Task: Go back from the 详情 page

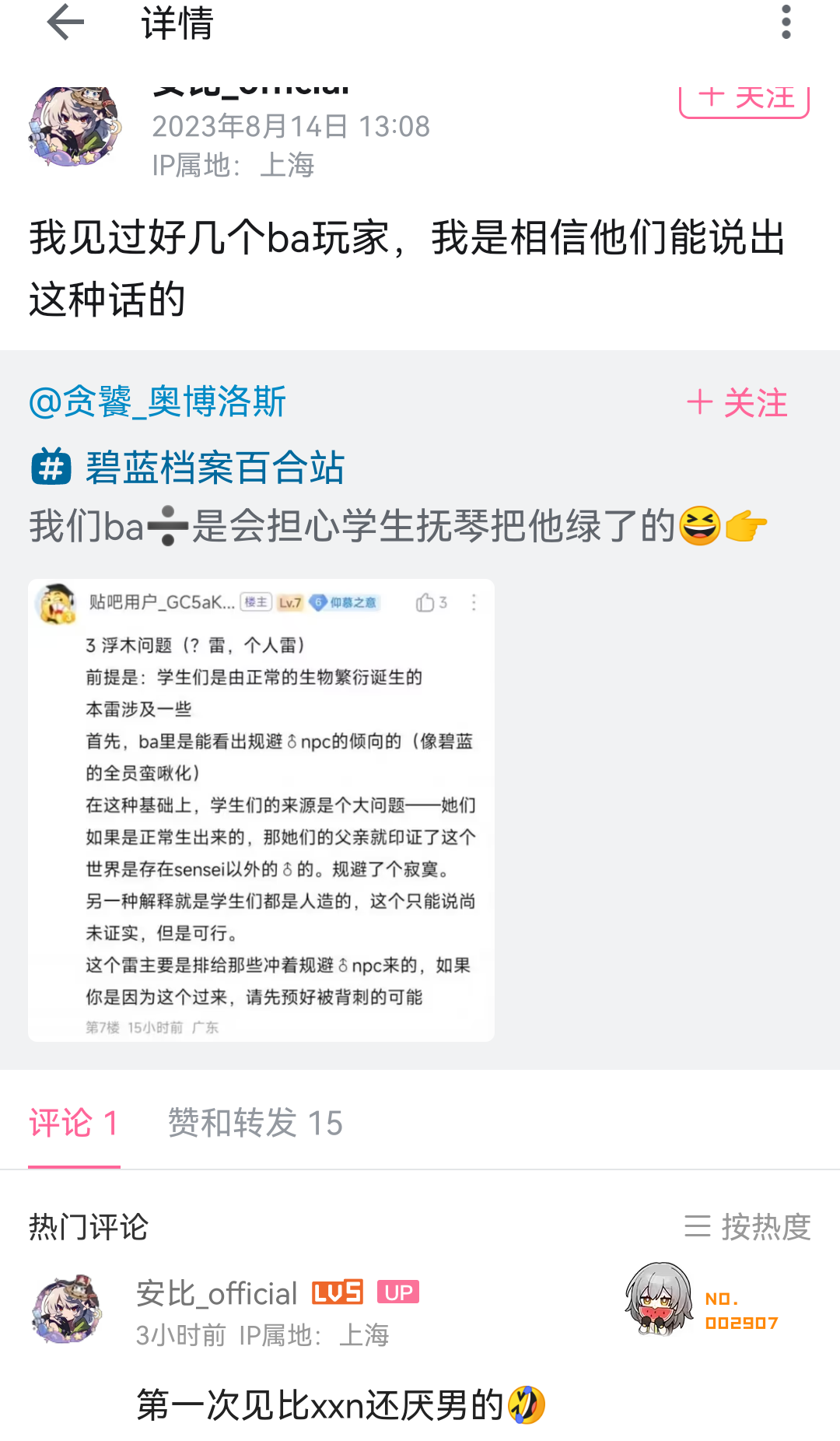Action: [65, 22]
